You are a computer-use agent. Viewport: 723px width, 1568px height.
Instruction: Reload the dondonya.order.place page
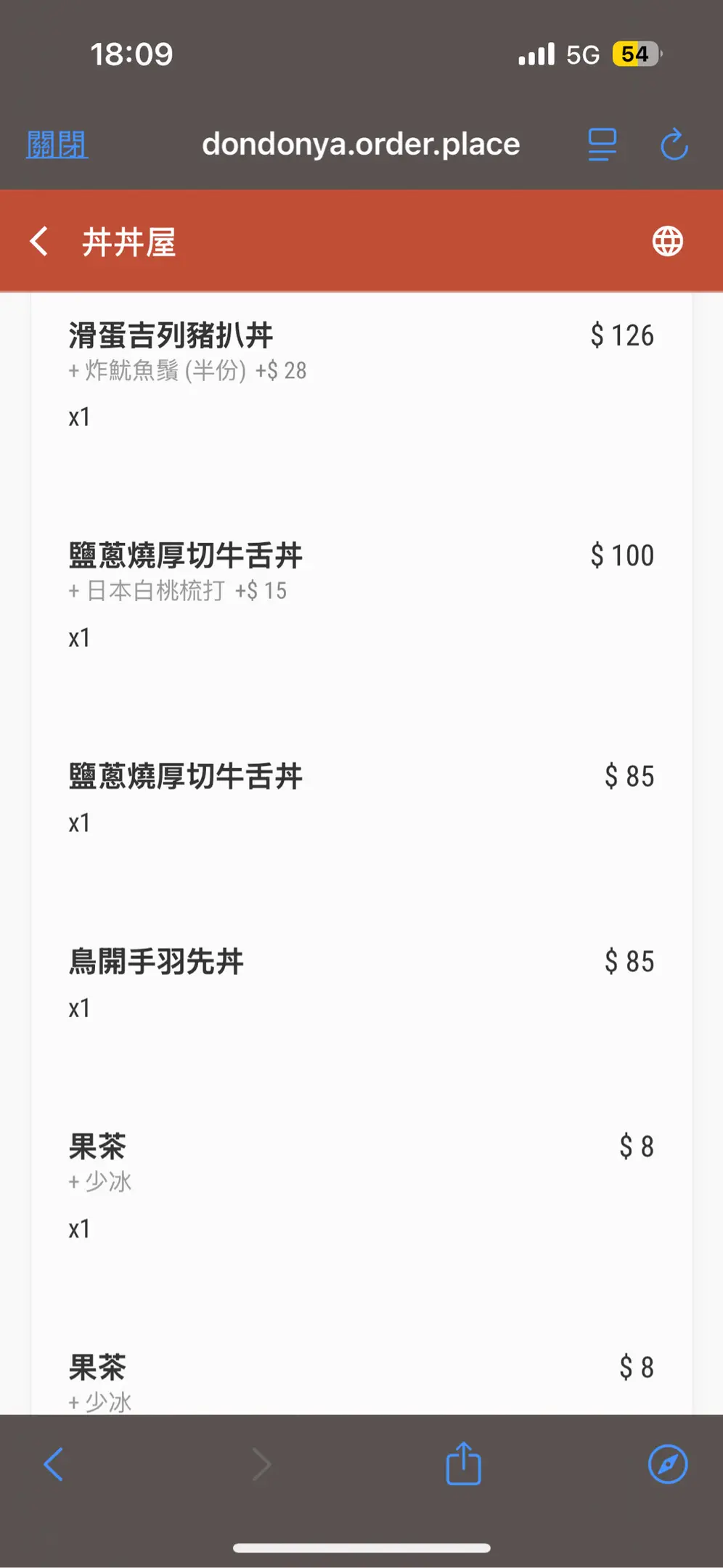(x=674, y=144)
